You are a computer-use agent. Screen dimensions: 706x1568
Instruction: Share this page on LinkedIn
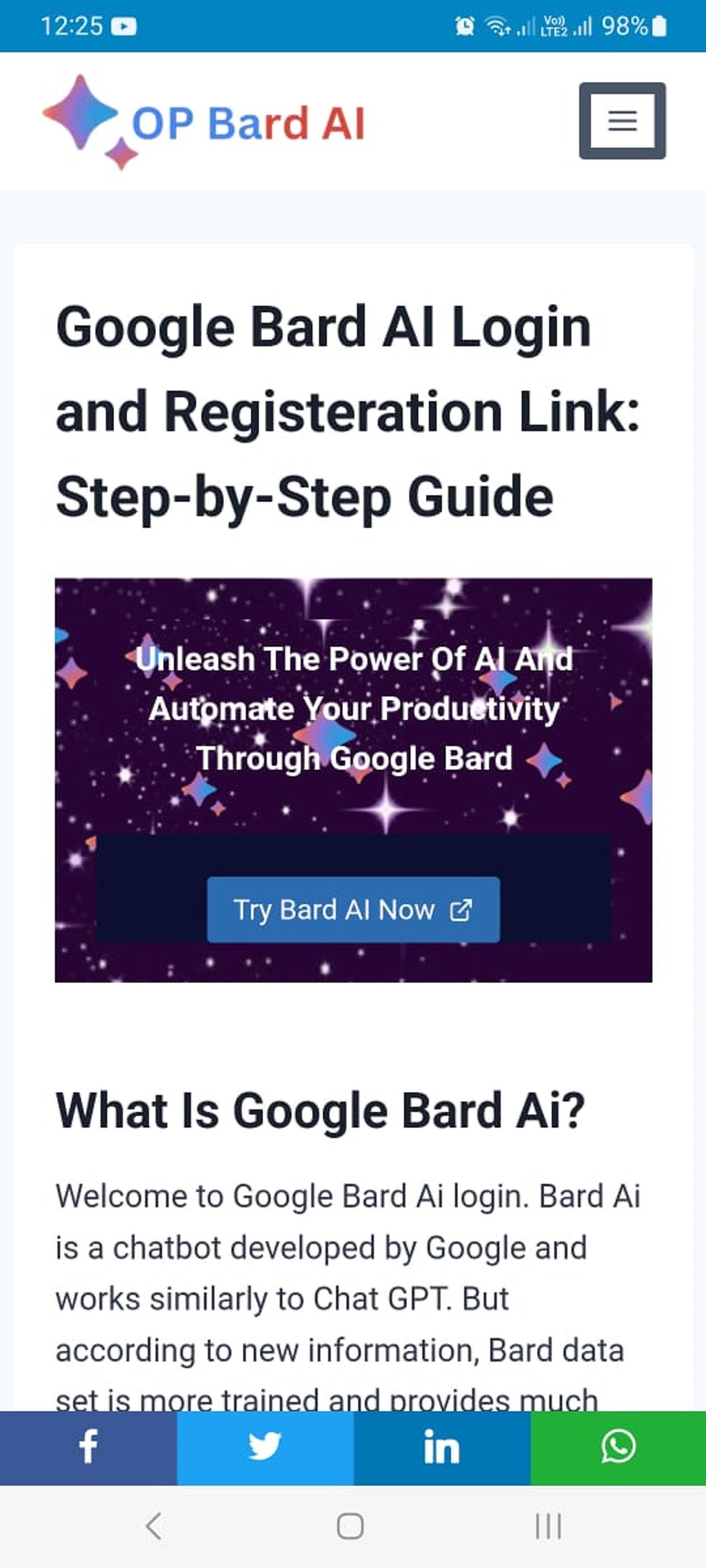[x=442, y=1448]
